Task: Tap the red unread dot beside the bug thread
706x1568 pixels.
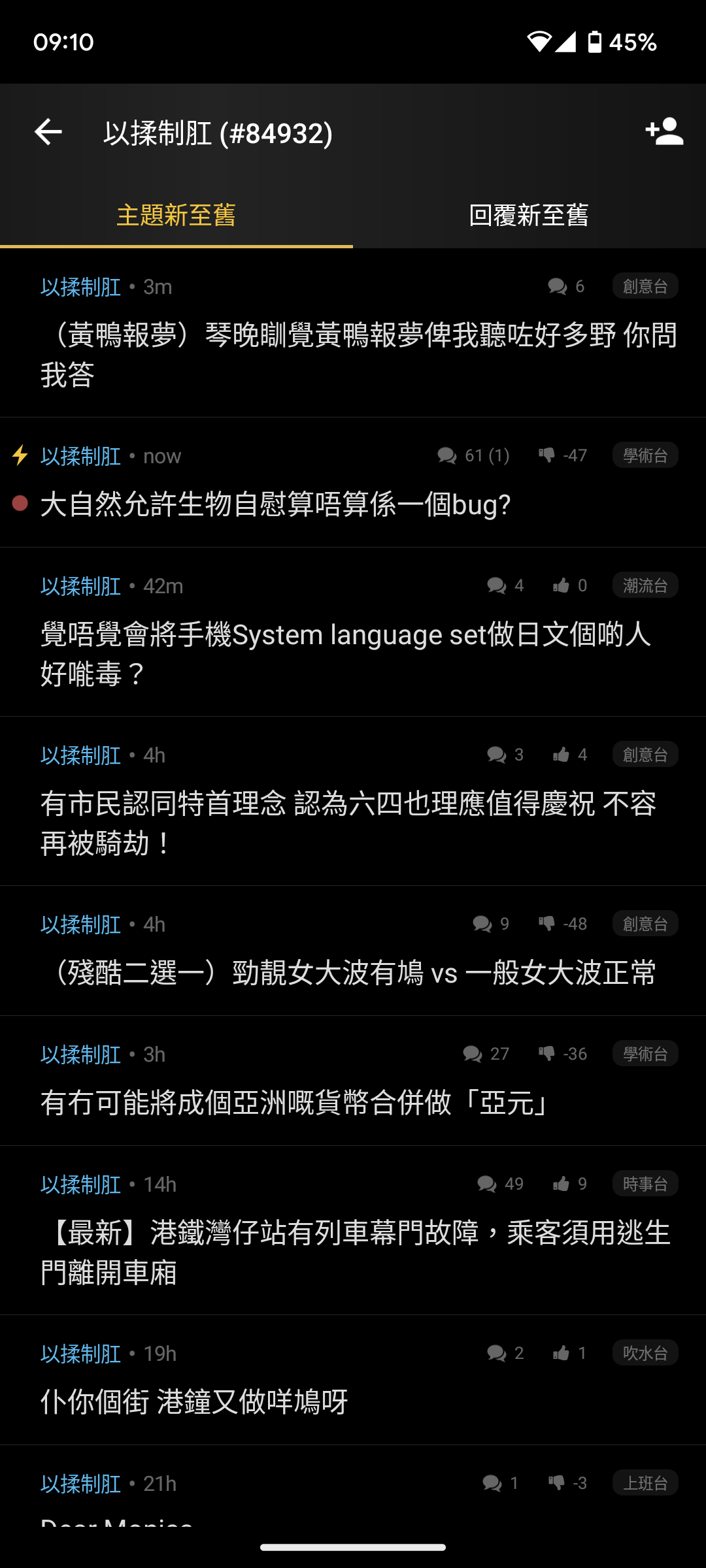Action: [19, 504]
